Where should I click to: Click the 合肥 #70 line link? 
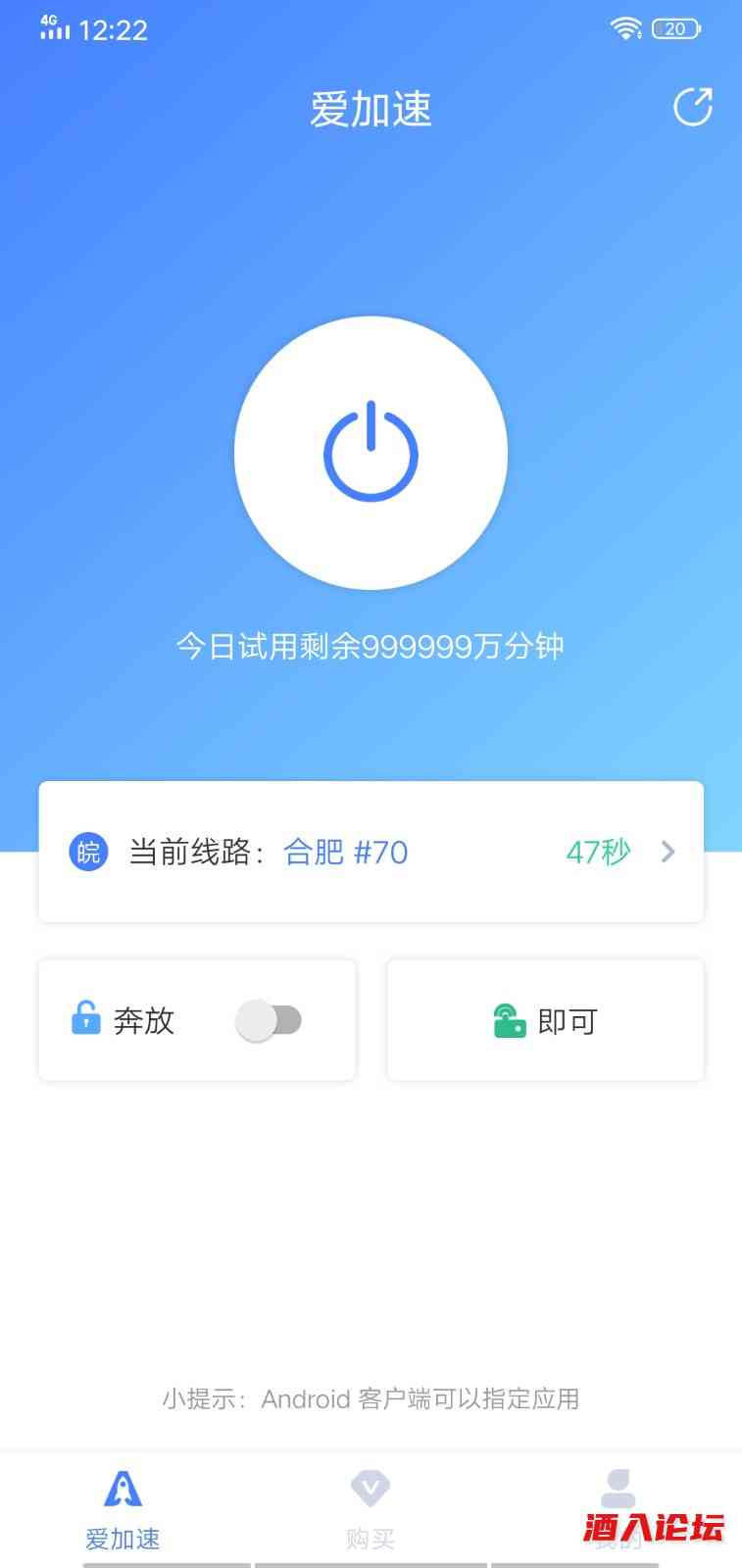coord(344,852)
